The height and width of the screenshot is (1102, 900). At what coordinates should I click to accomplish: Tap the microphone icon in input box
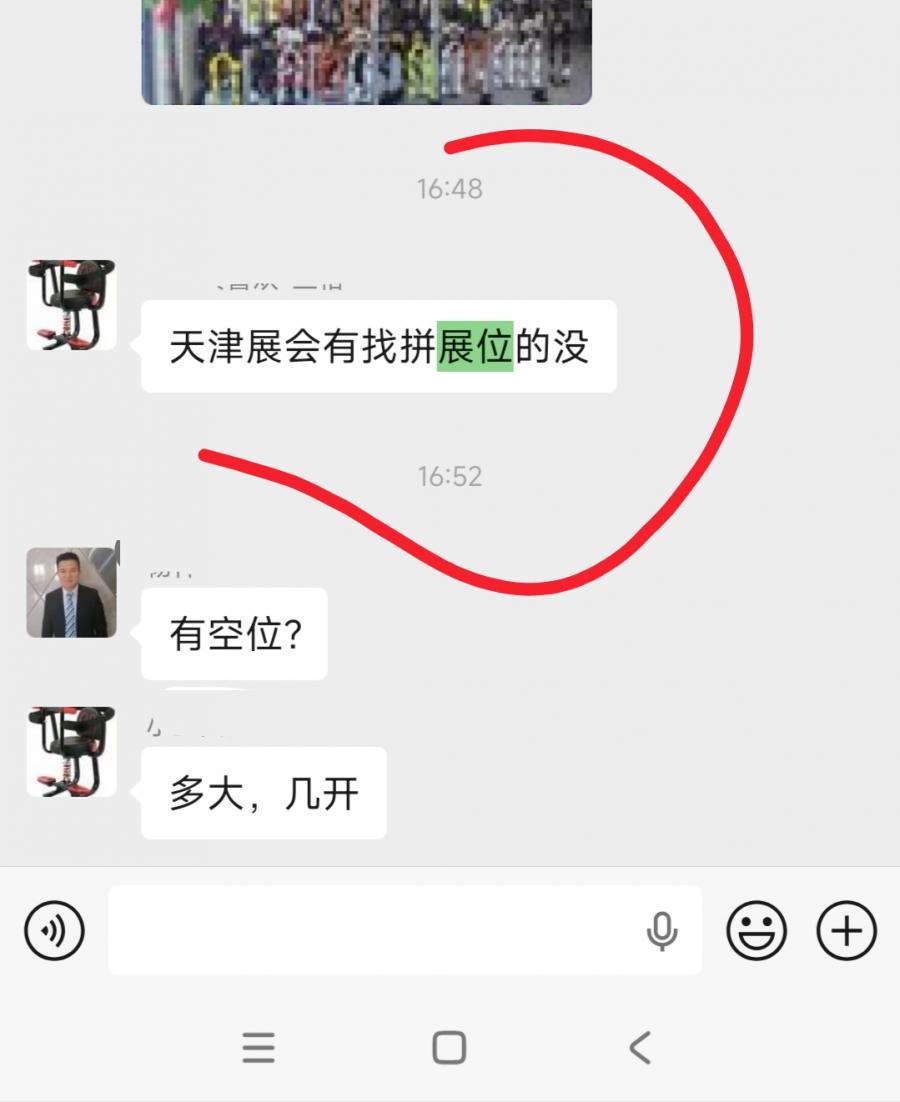point(661,931)
